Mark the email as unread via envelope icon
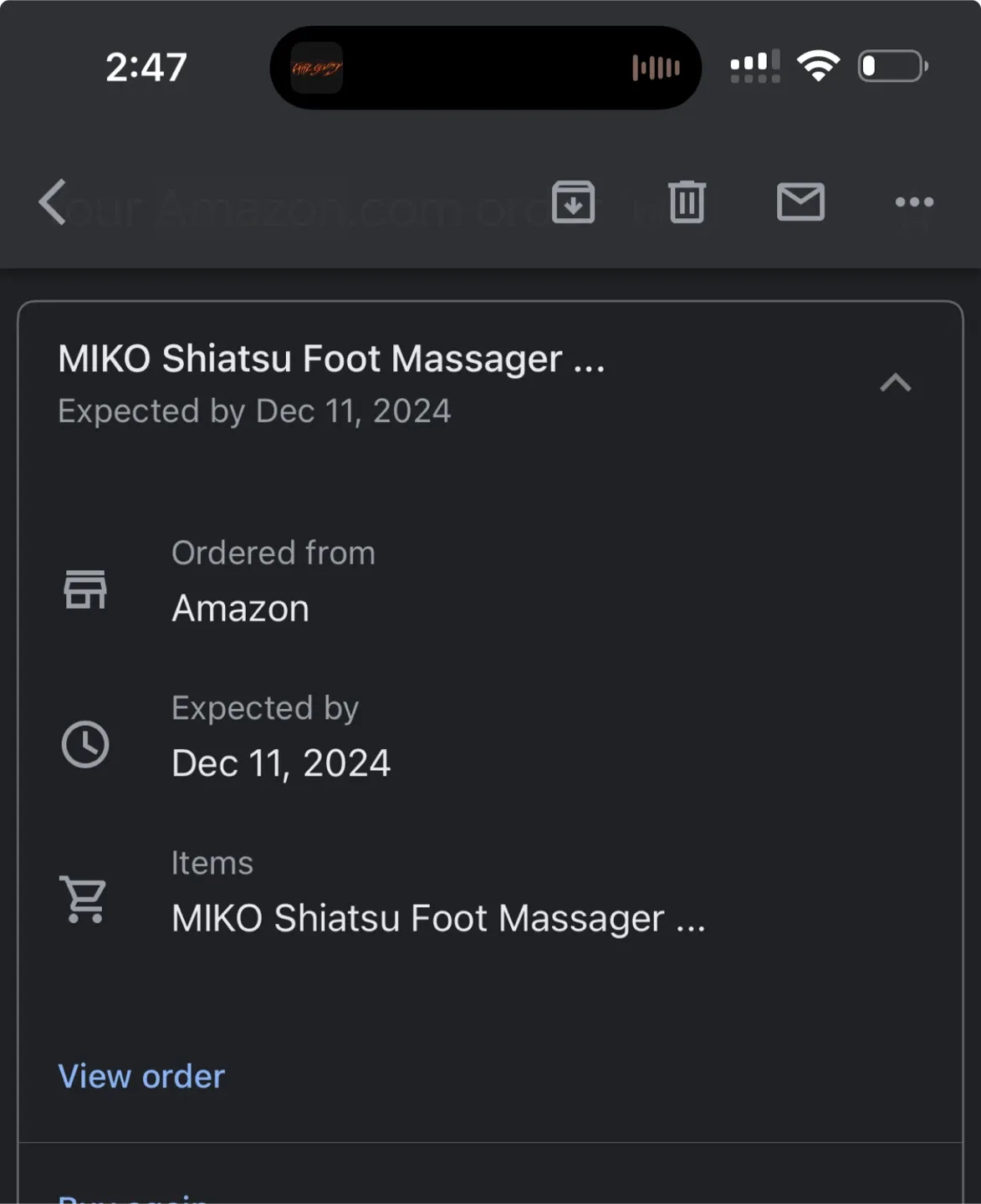This screenshot has height=1204, width=981. [x=800, y=202]
